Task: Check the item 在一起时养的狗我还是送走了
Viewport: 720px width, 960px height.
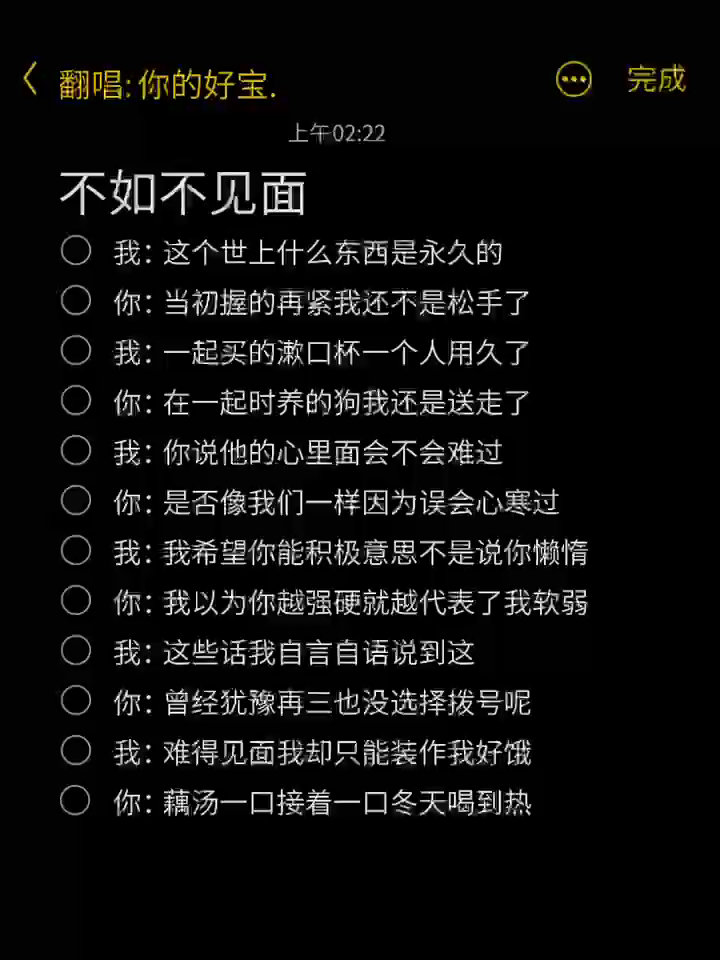Action: (x=76, y=400)
